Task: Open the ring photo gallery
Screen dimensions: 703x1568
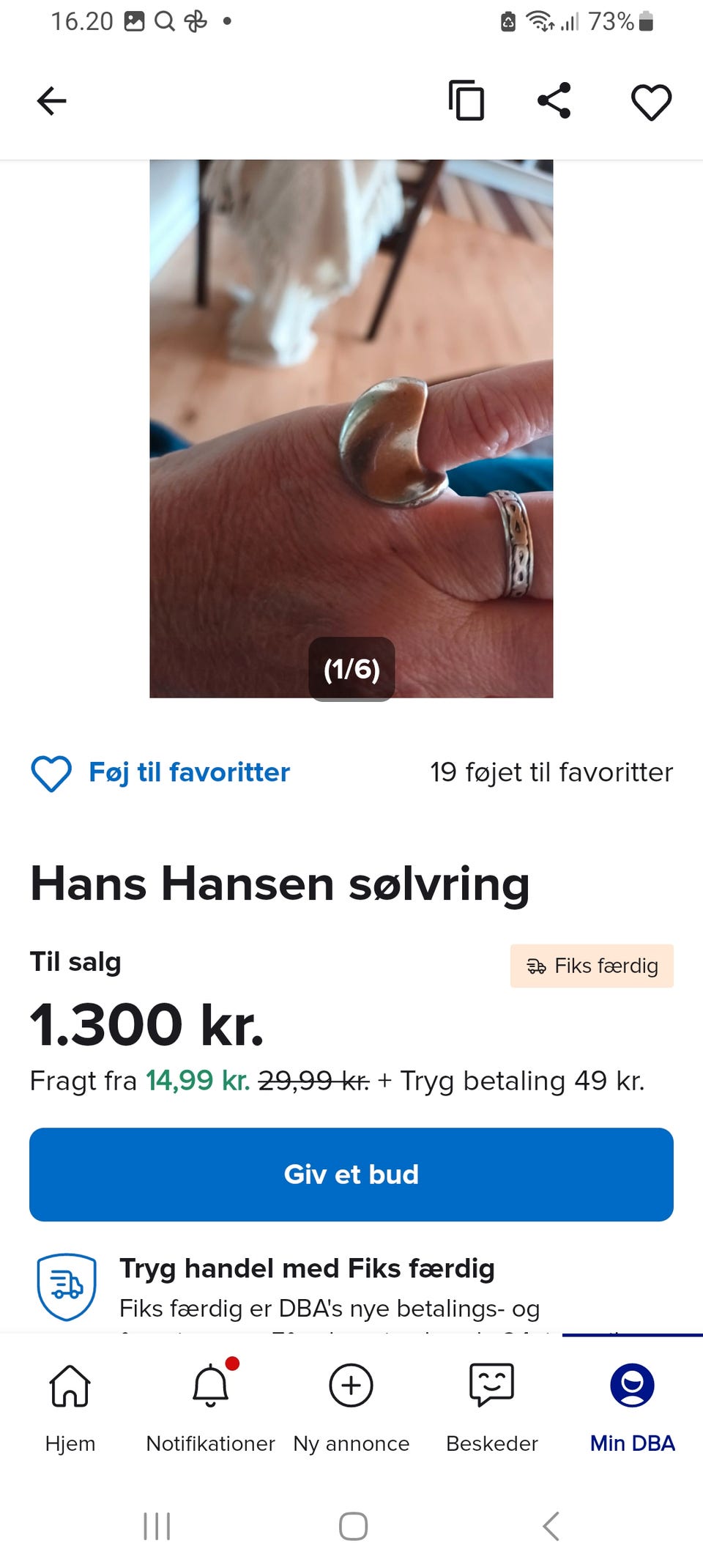Action: tap(351, 429)
